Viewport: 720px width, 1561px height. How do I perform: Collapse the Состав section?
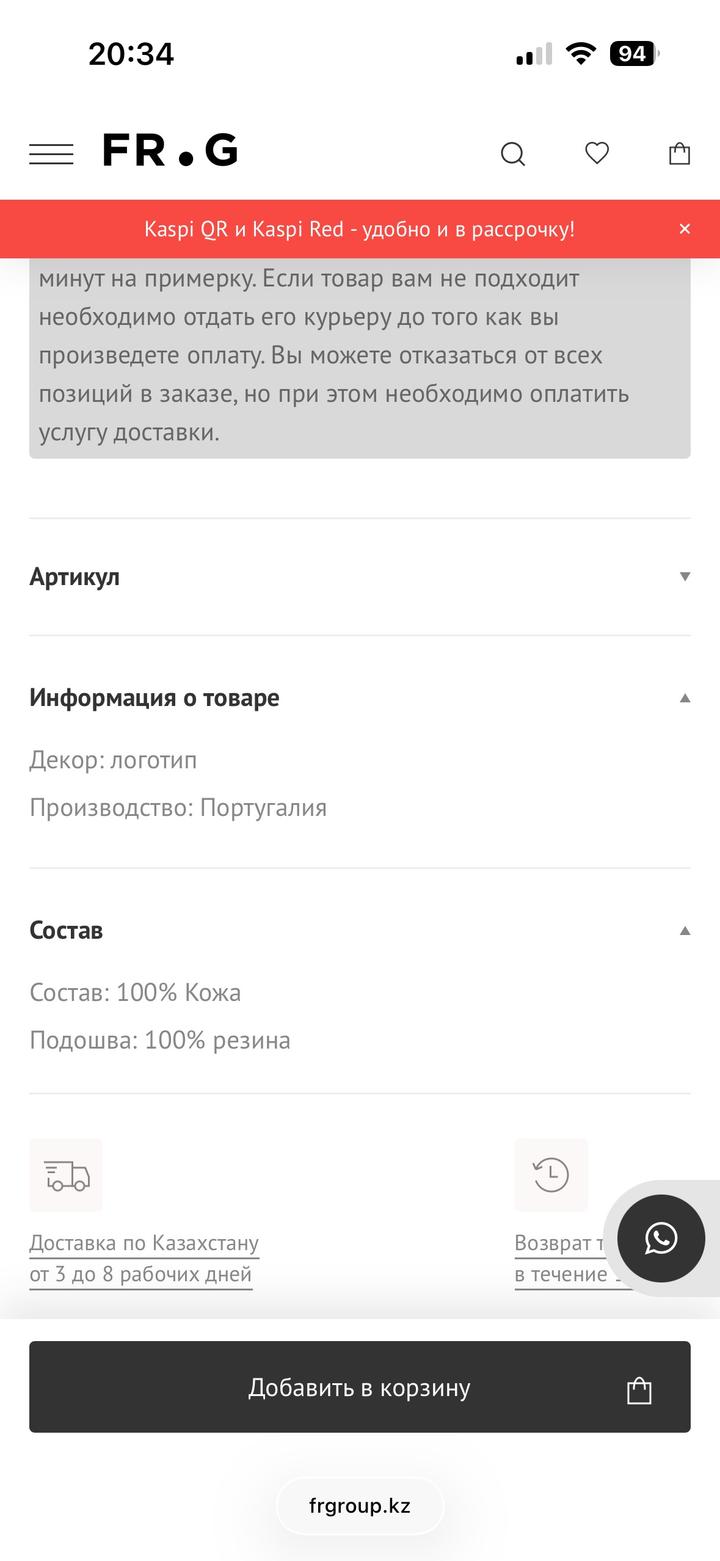pos(359,930)
